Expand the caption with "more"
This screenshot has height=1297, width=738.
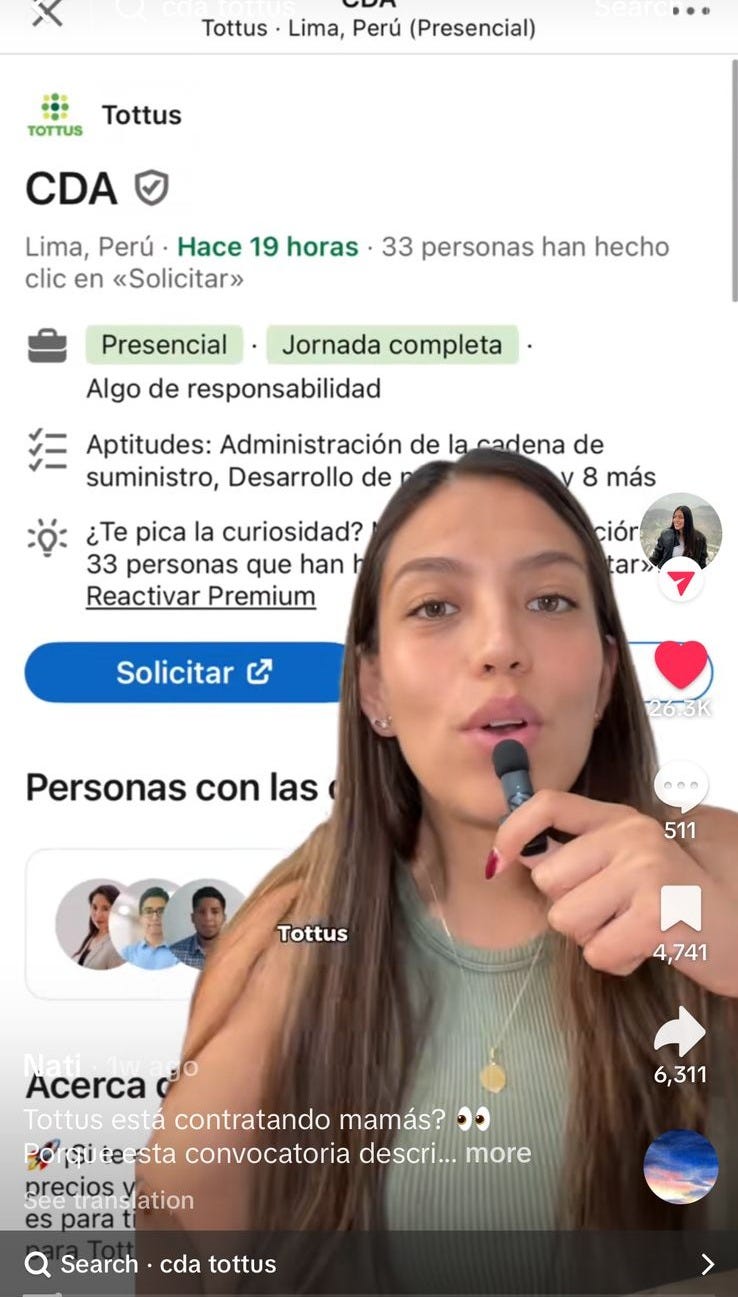498,1153
